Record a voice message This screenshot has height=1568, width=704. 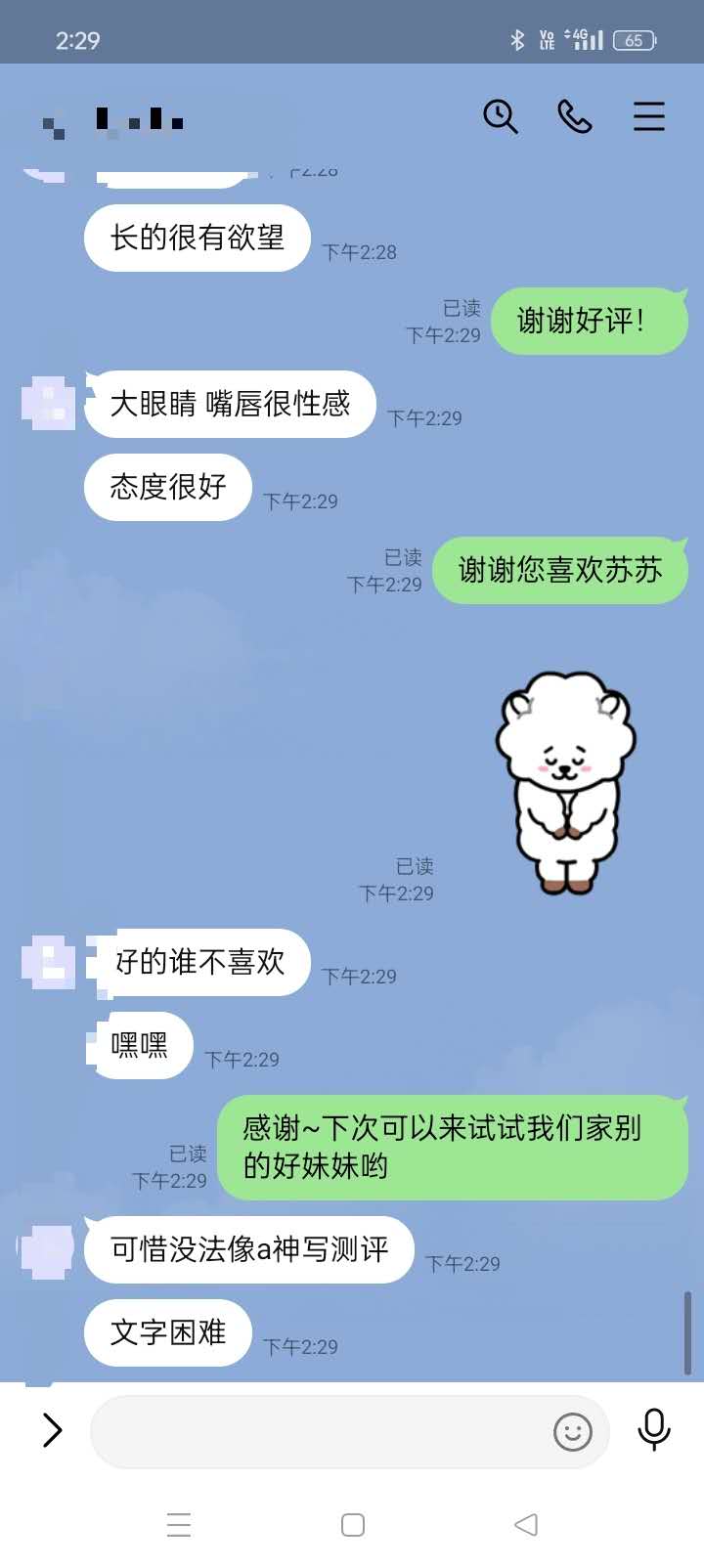654,1430
